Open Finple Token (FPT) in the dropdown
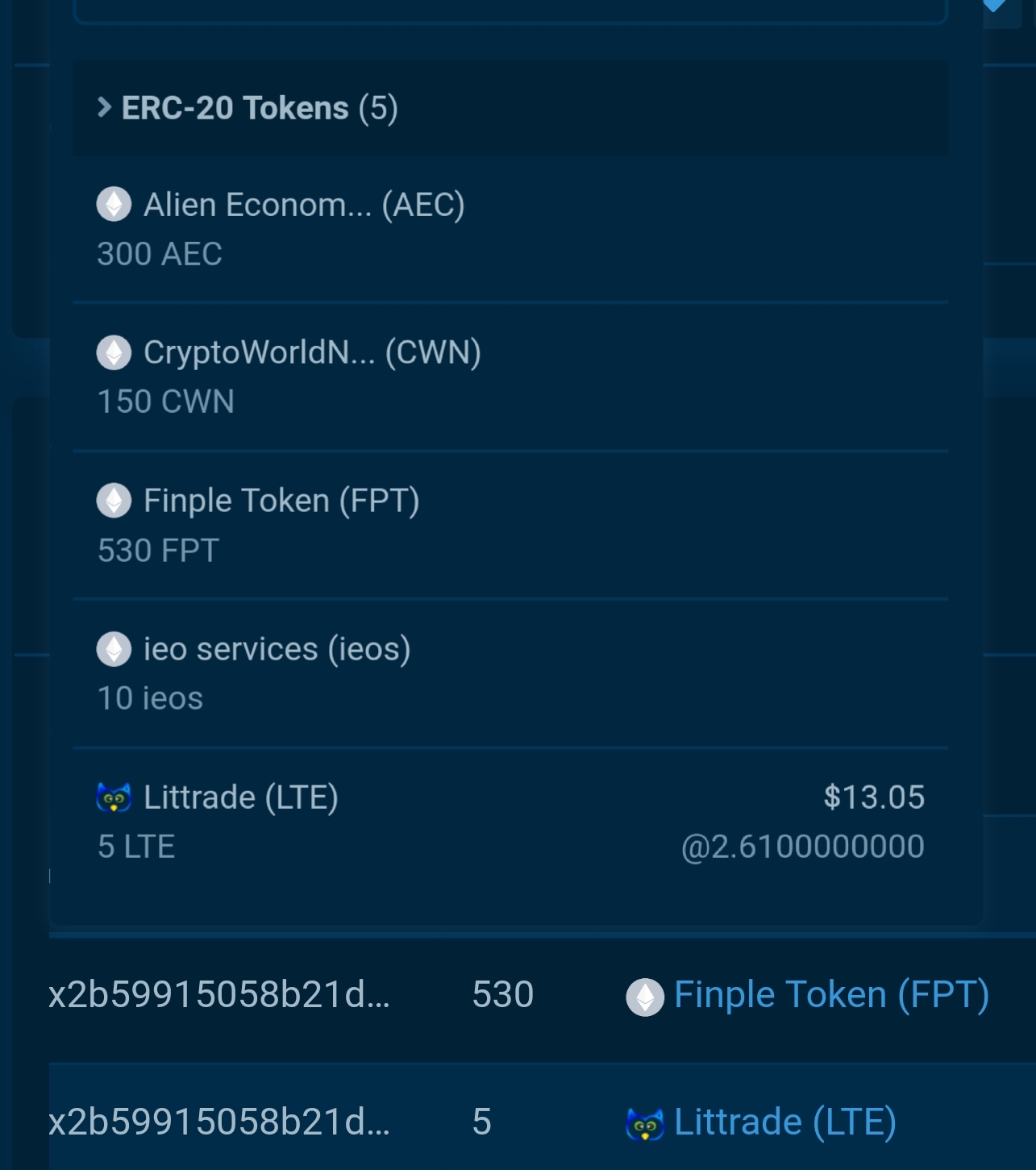This screenshot has width=1036, height=1170. [x=281, y=502]
